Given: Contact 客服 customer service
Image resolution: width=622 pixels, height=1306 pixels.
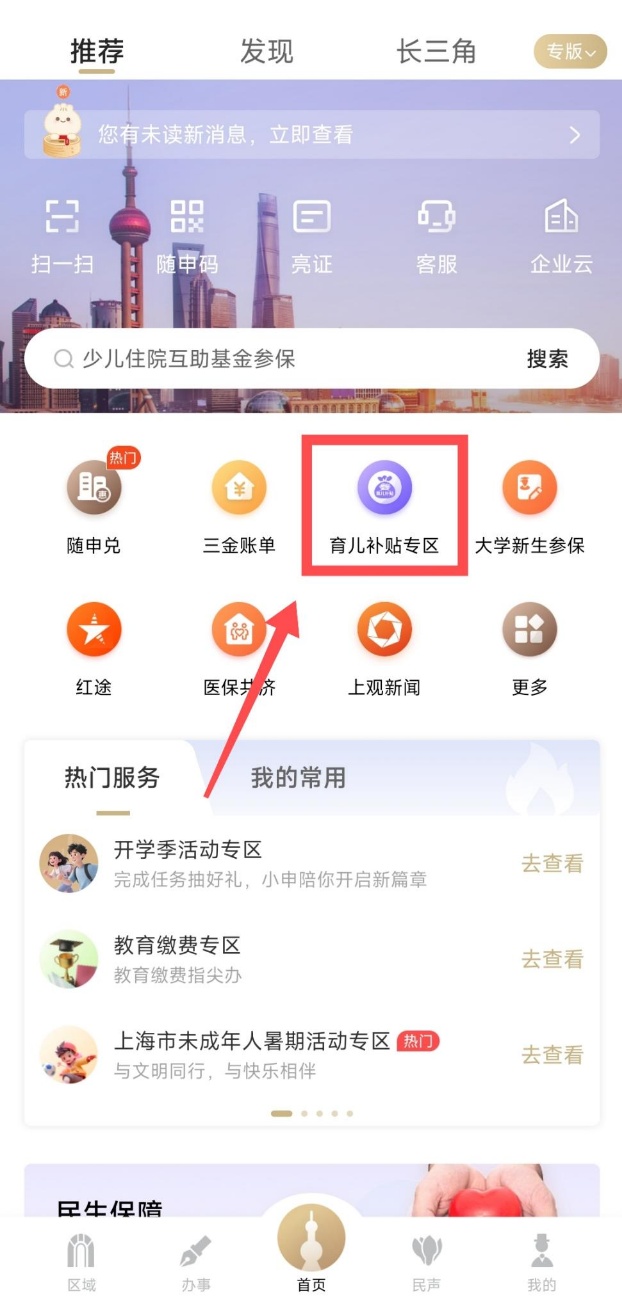Looking at the screenshot, I should coord(436,236).
